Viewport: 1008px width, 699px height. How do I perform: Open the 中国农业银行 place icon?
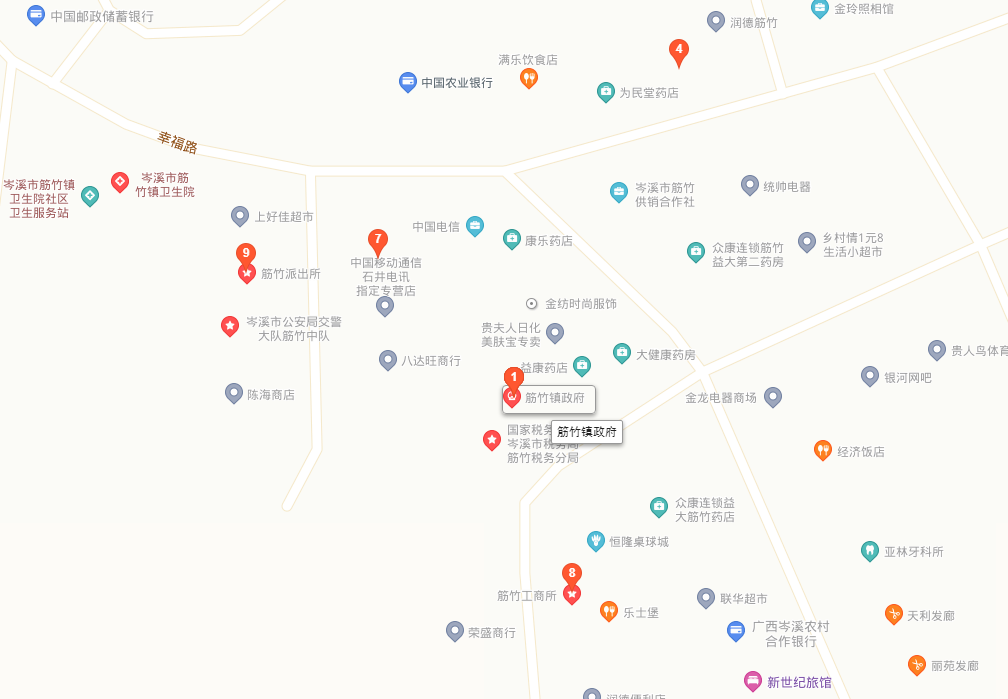coord(408,82)
